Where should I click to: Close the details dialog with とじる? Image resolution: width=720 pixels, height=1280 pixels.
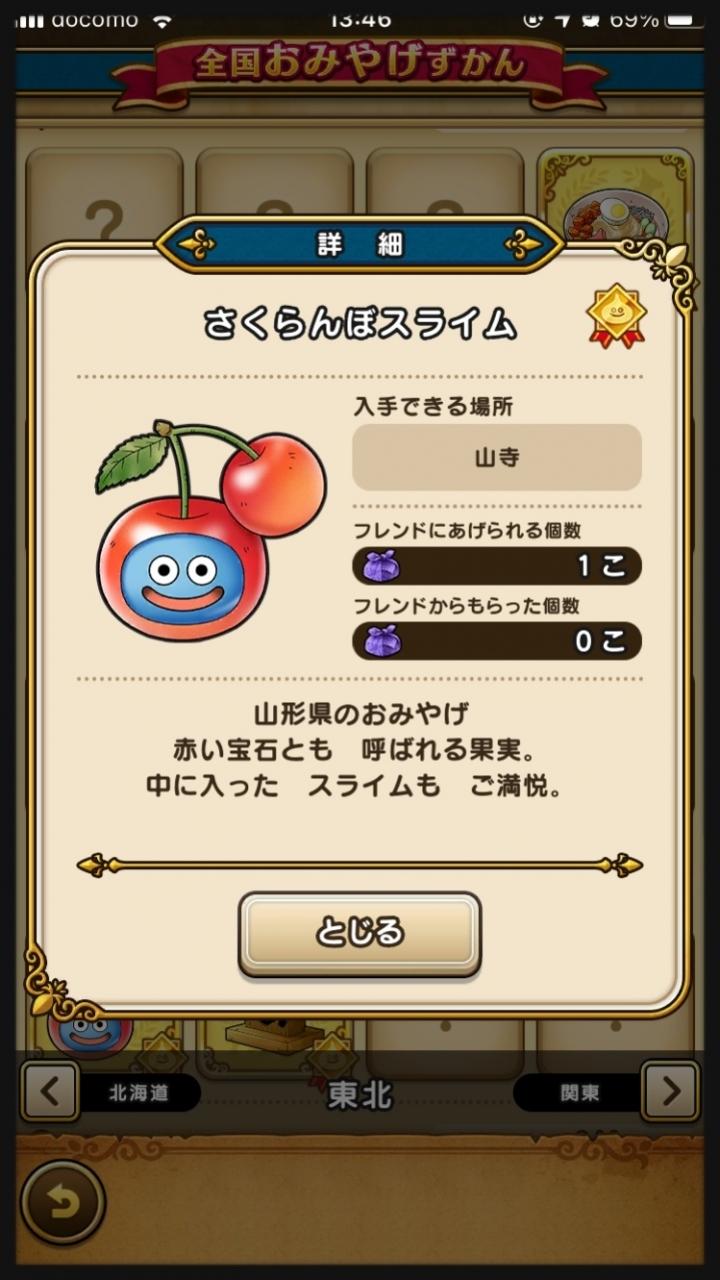tap(360, 933)
